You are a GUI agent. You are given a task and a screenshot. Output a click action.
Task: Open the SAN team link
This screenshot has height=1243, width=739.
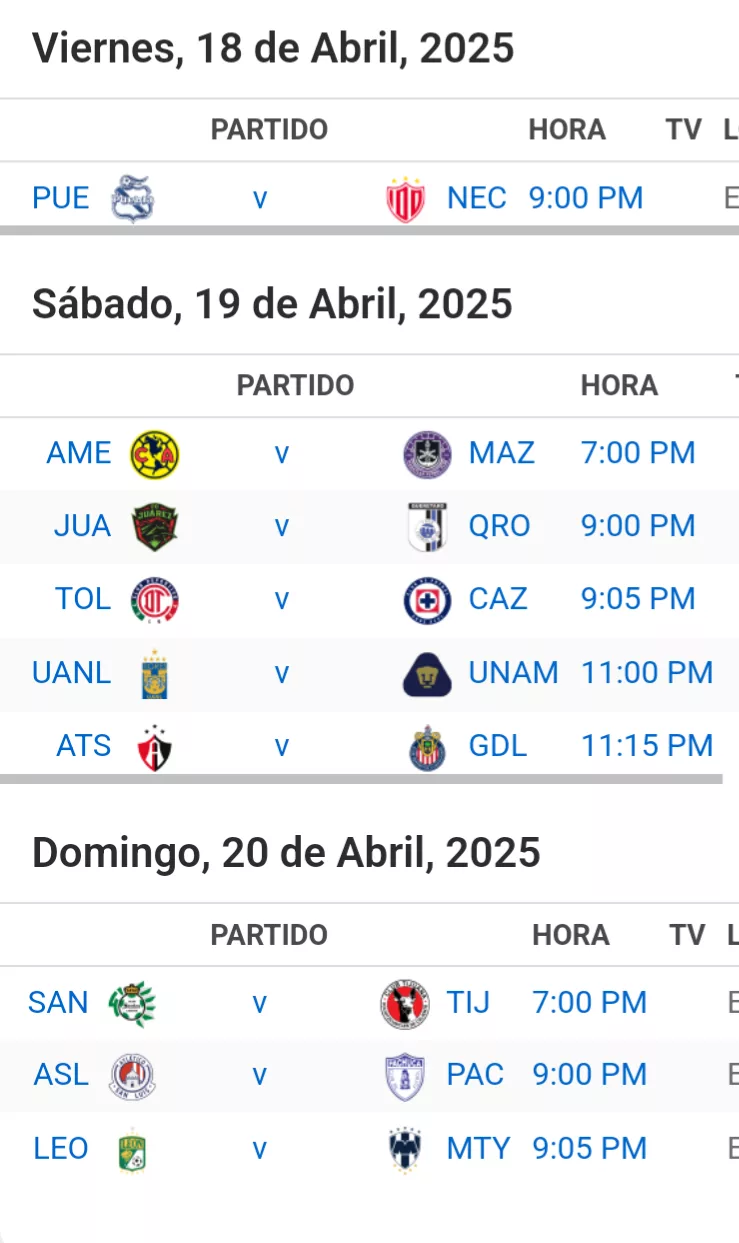[58, 1002]
